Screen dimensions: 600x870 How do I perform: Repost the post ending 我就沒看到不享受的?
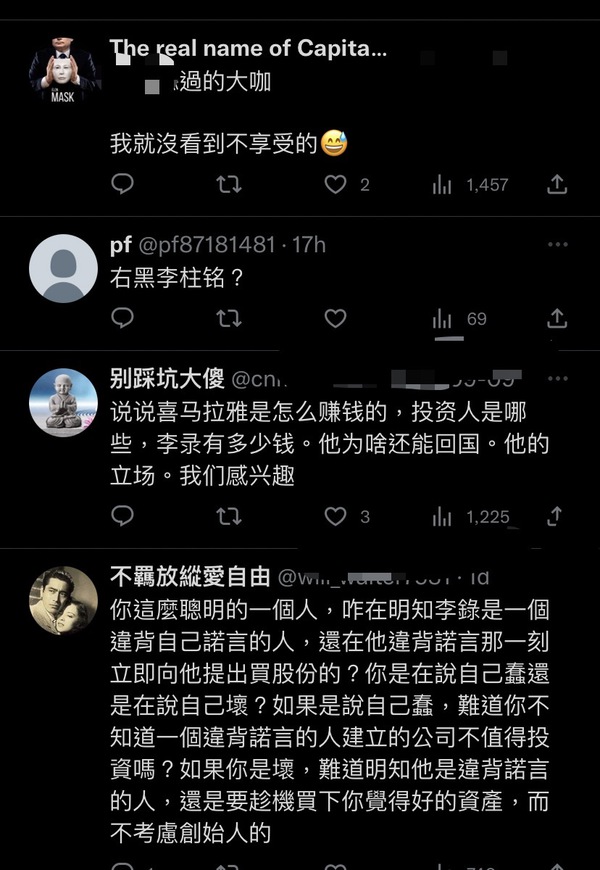pos(228,184)
